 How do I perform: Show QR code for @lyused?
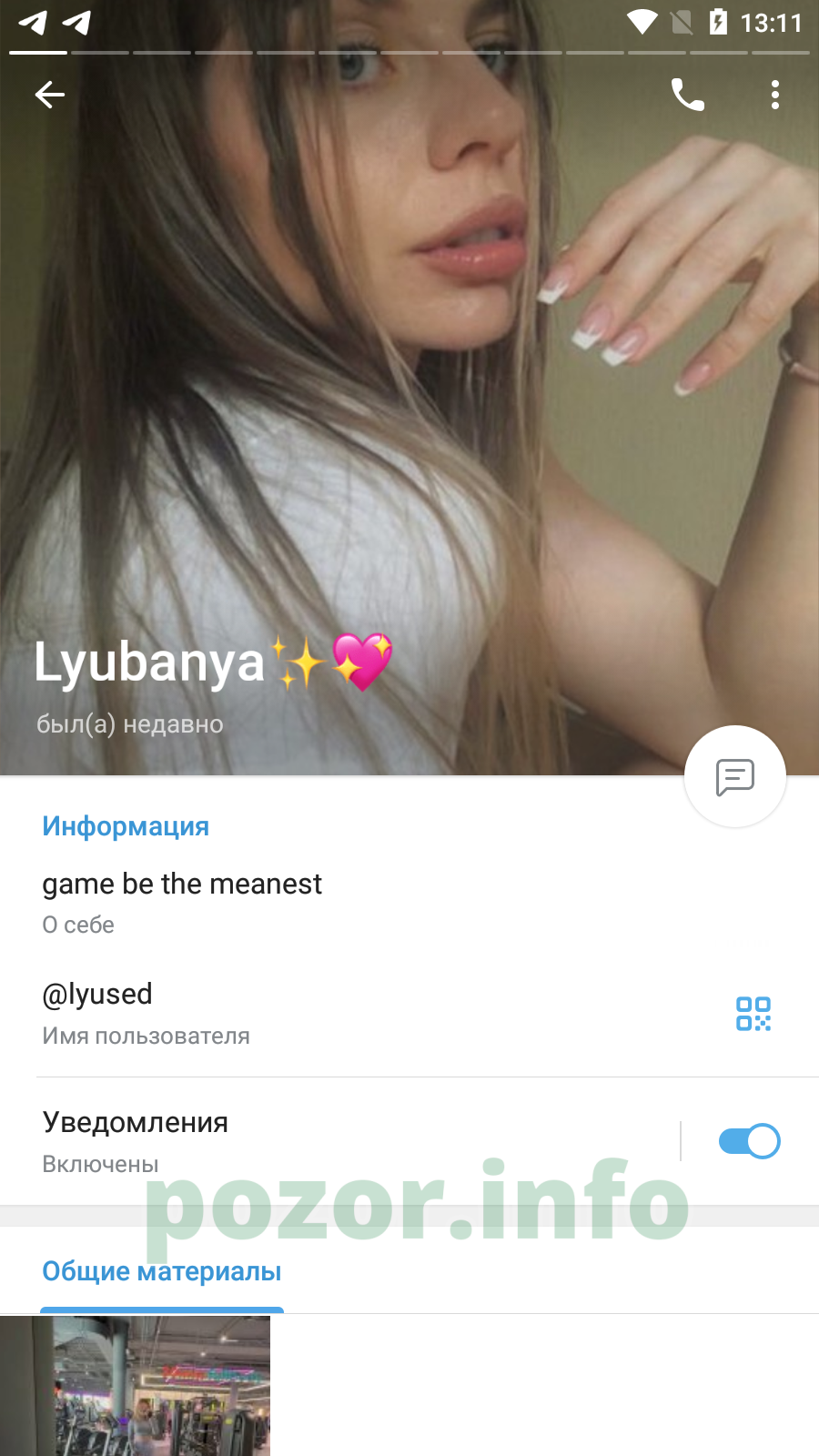pos(753,1014)
